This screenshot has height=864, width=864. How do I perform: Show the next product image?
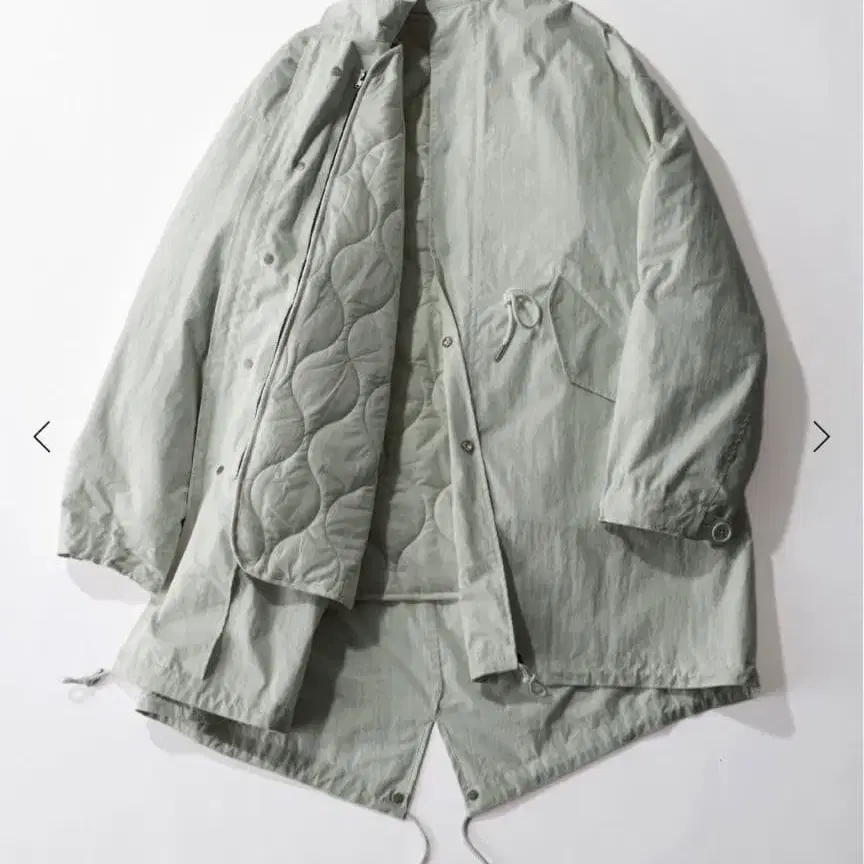tap(821, 436)
